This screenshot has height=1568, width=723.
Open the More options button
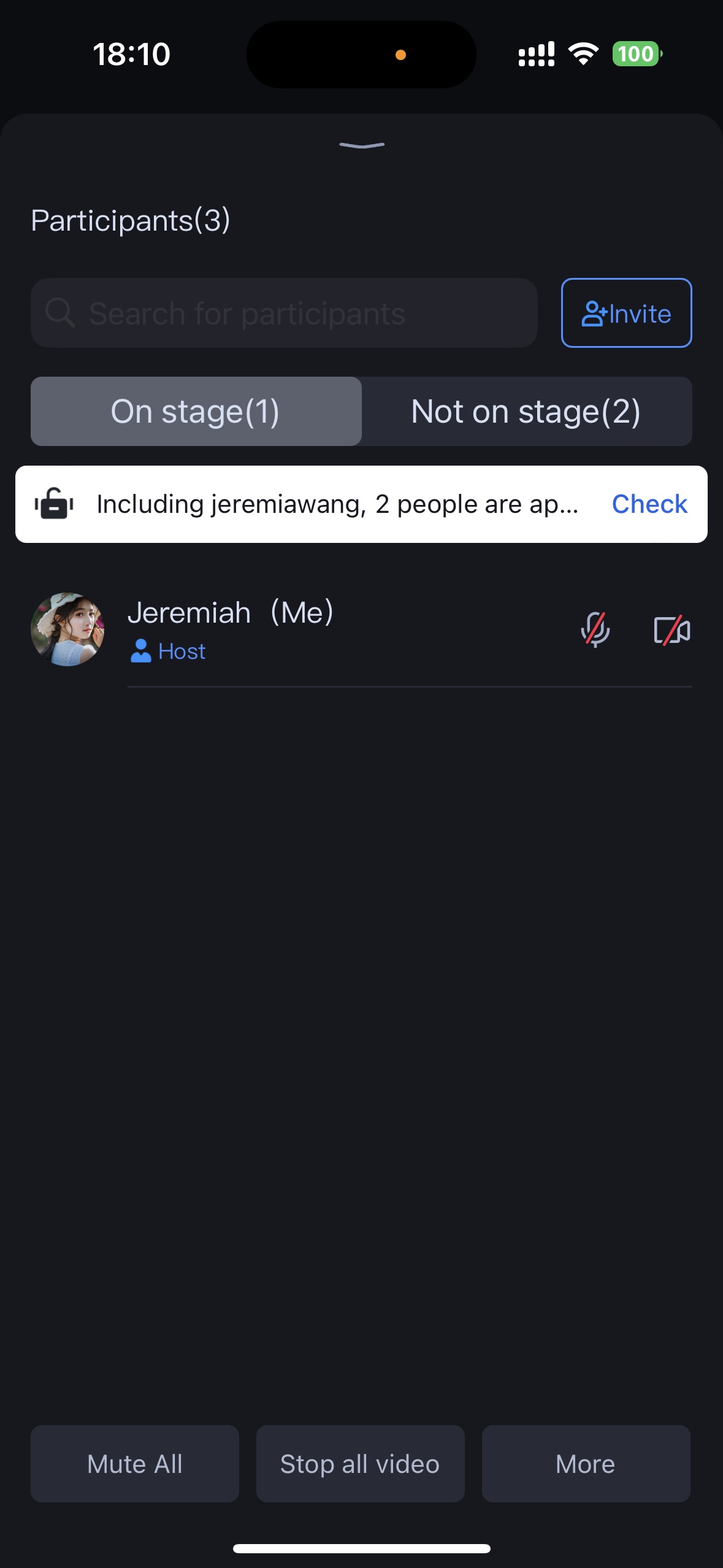point(586,1464)
